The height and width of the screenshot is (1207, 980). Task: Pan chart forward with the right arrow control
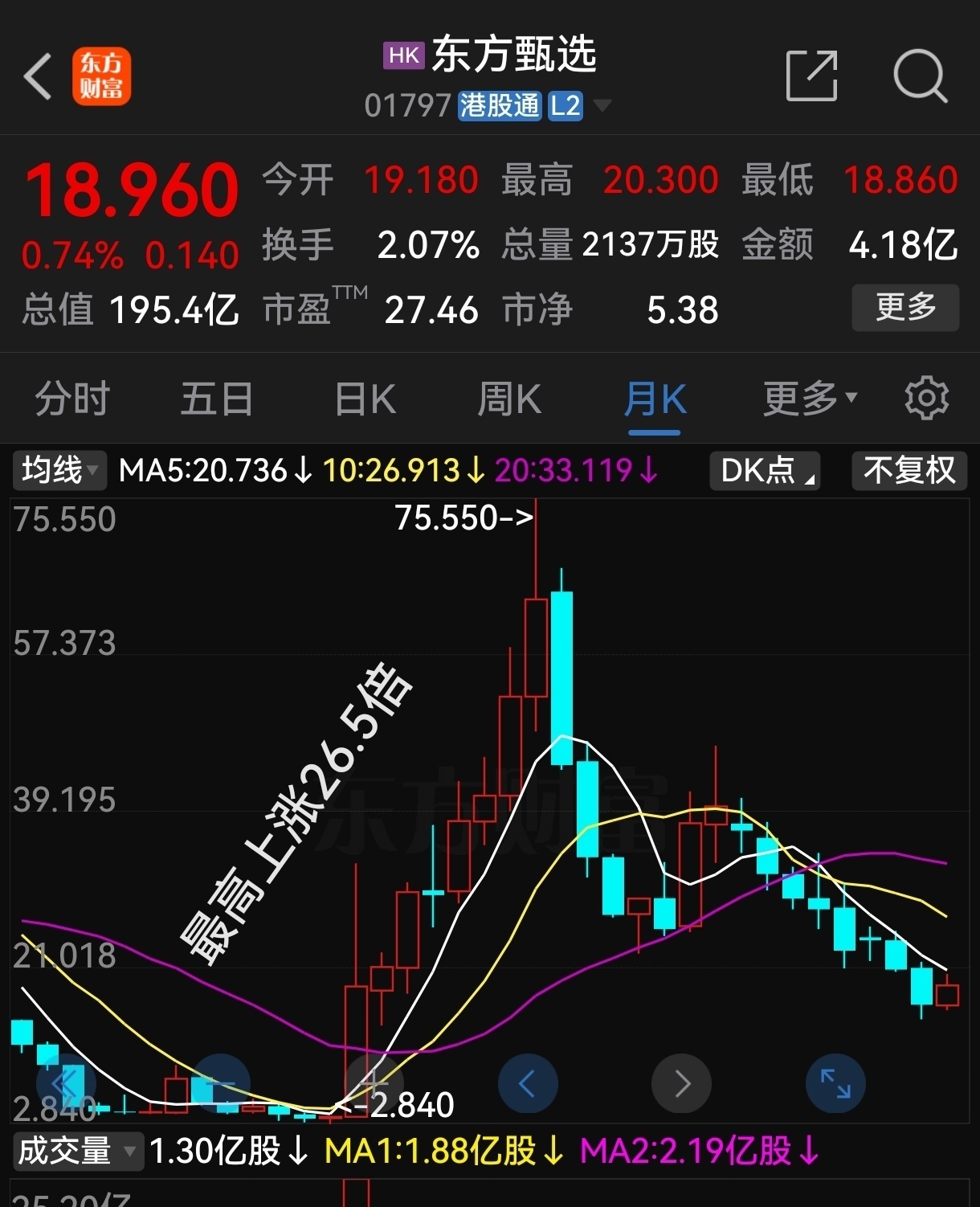pos(680,1083)
